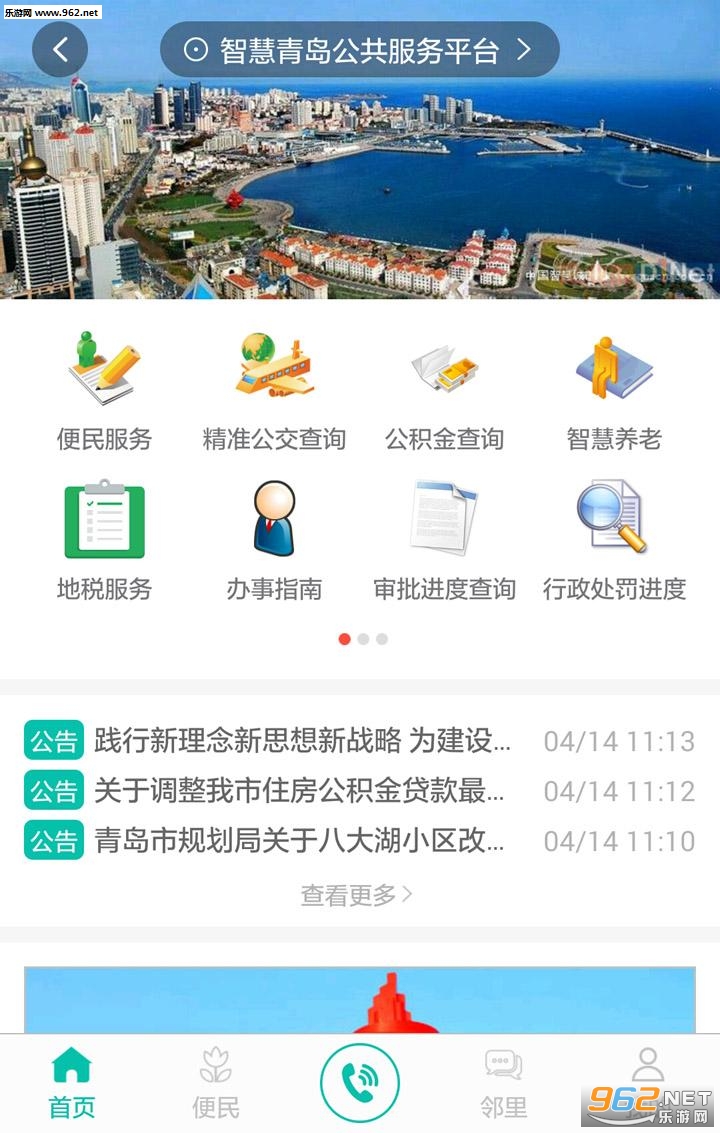
Task: Open 精准公交查询 service
Action: 274,392
